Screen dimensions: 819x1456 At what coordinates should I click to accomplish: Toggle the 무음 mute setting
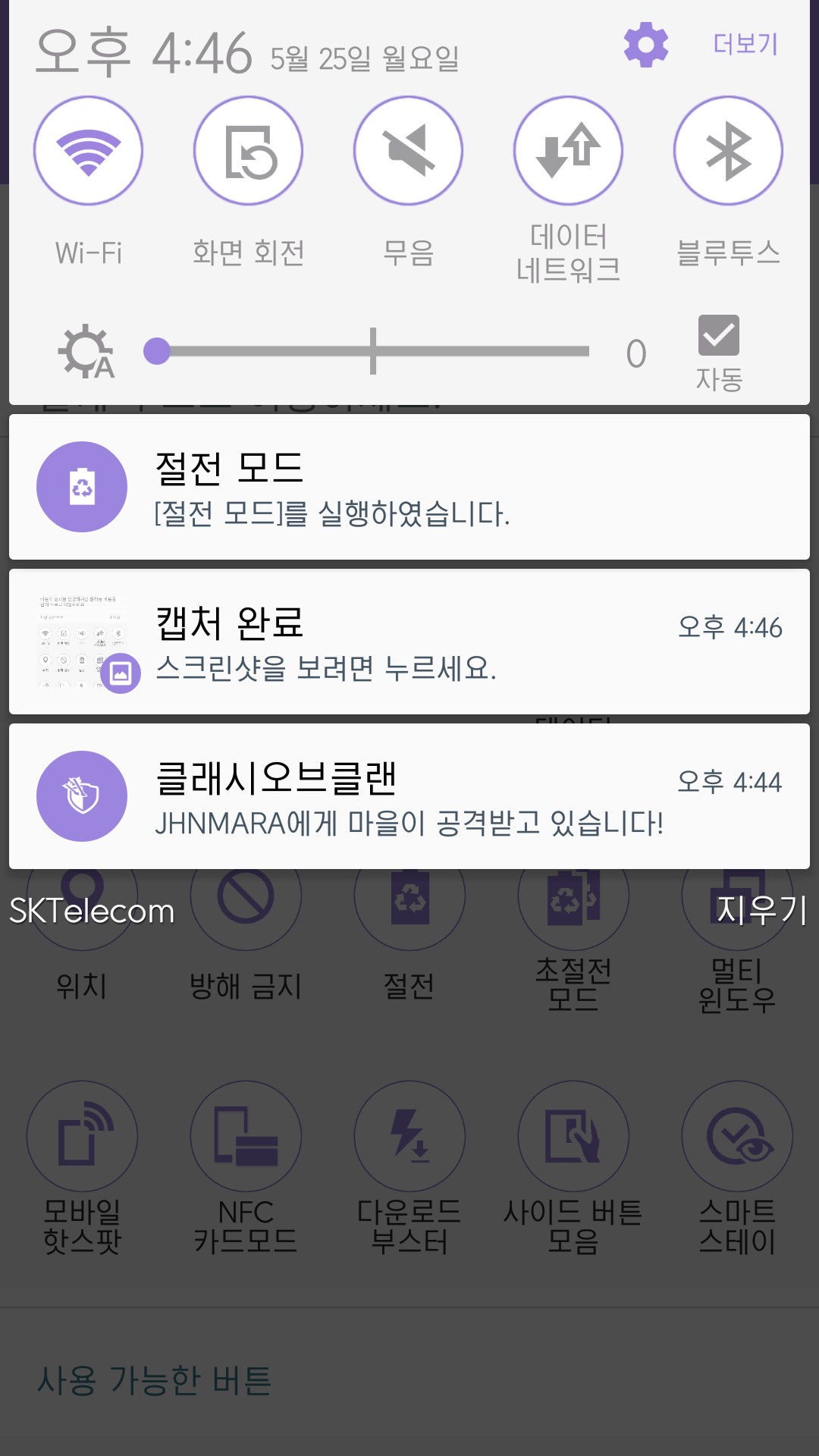click(x=409, y=151)
